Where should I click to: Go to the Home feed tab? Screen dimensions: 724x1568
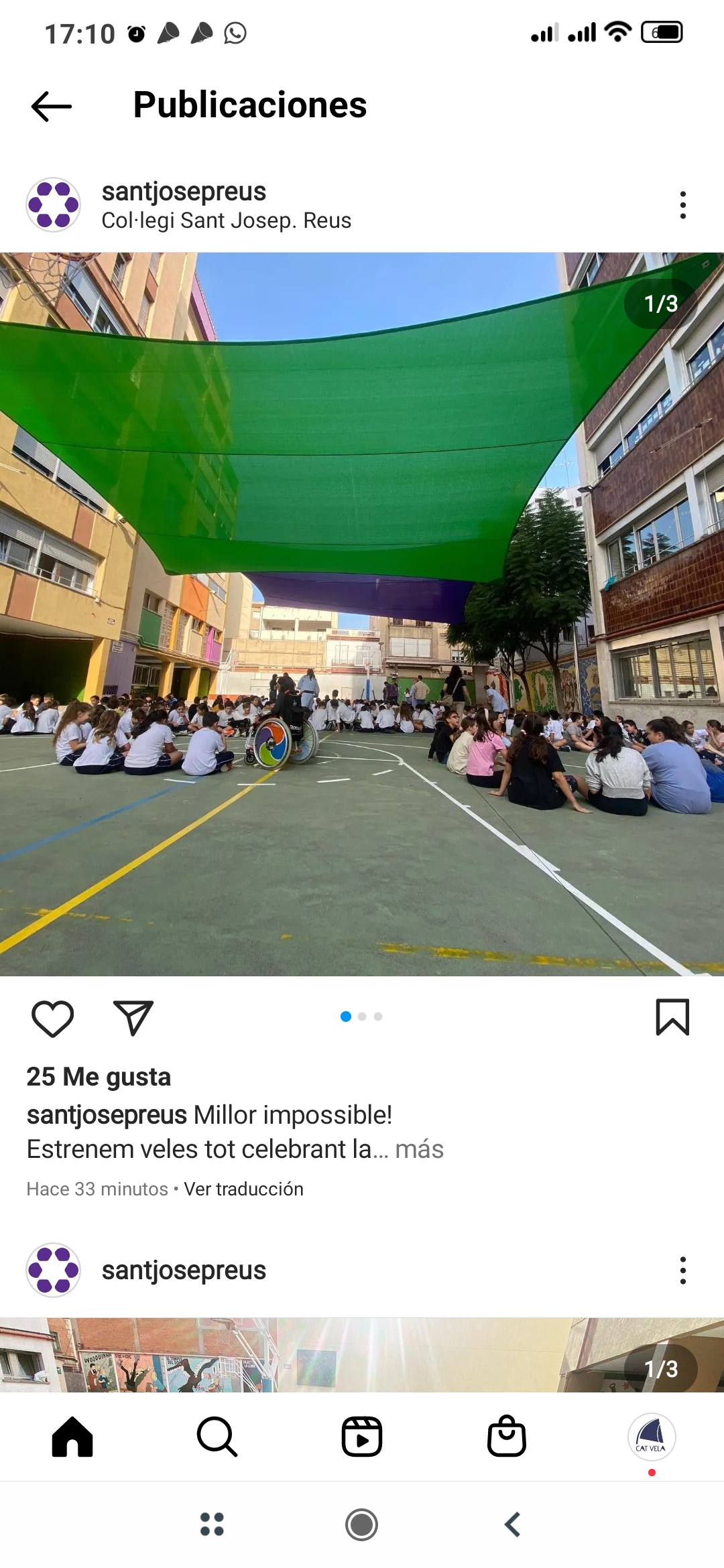click(72, 1437)
